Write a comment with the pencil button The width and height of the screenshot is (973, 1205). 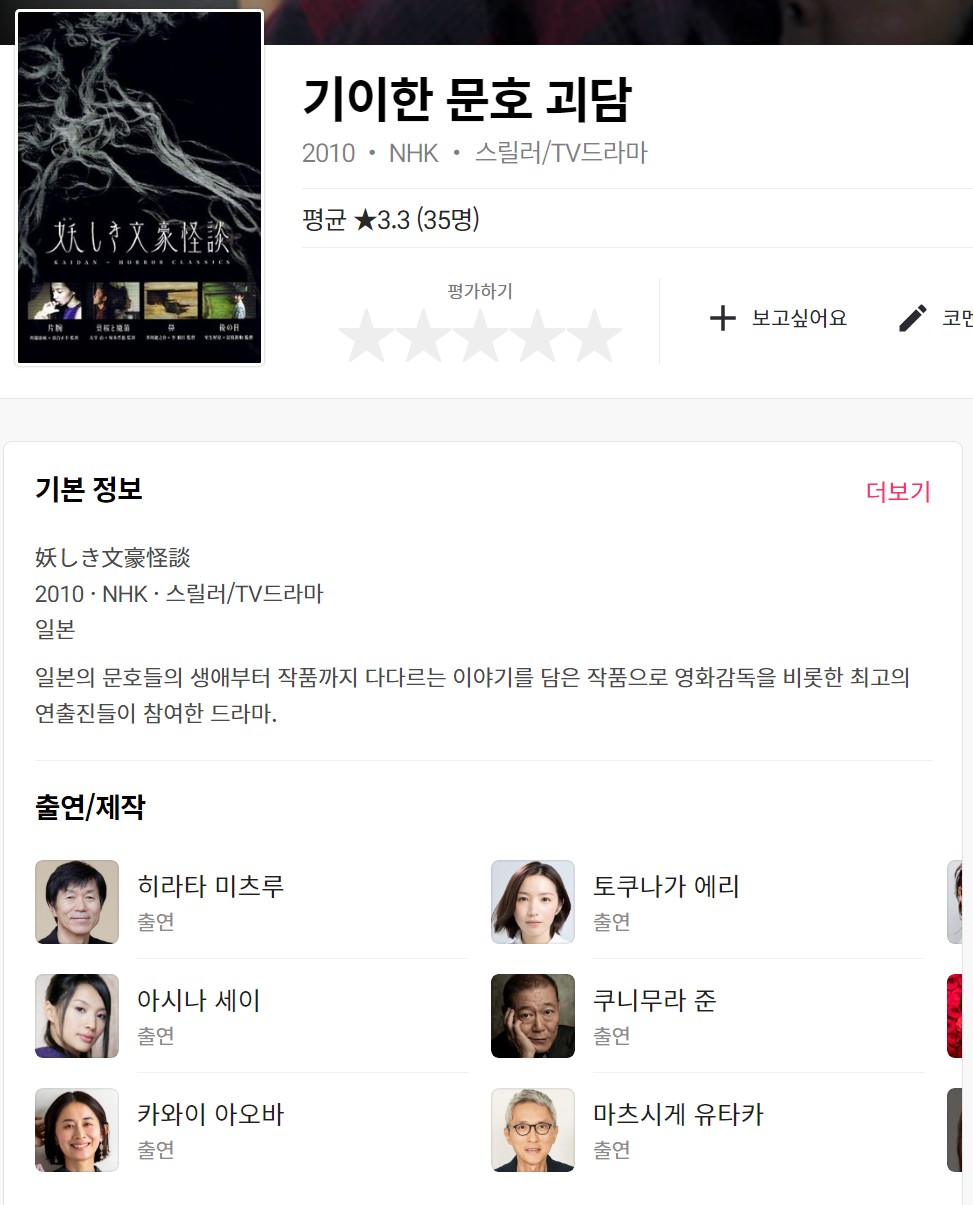pos(935,318)
